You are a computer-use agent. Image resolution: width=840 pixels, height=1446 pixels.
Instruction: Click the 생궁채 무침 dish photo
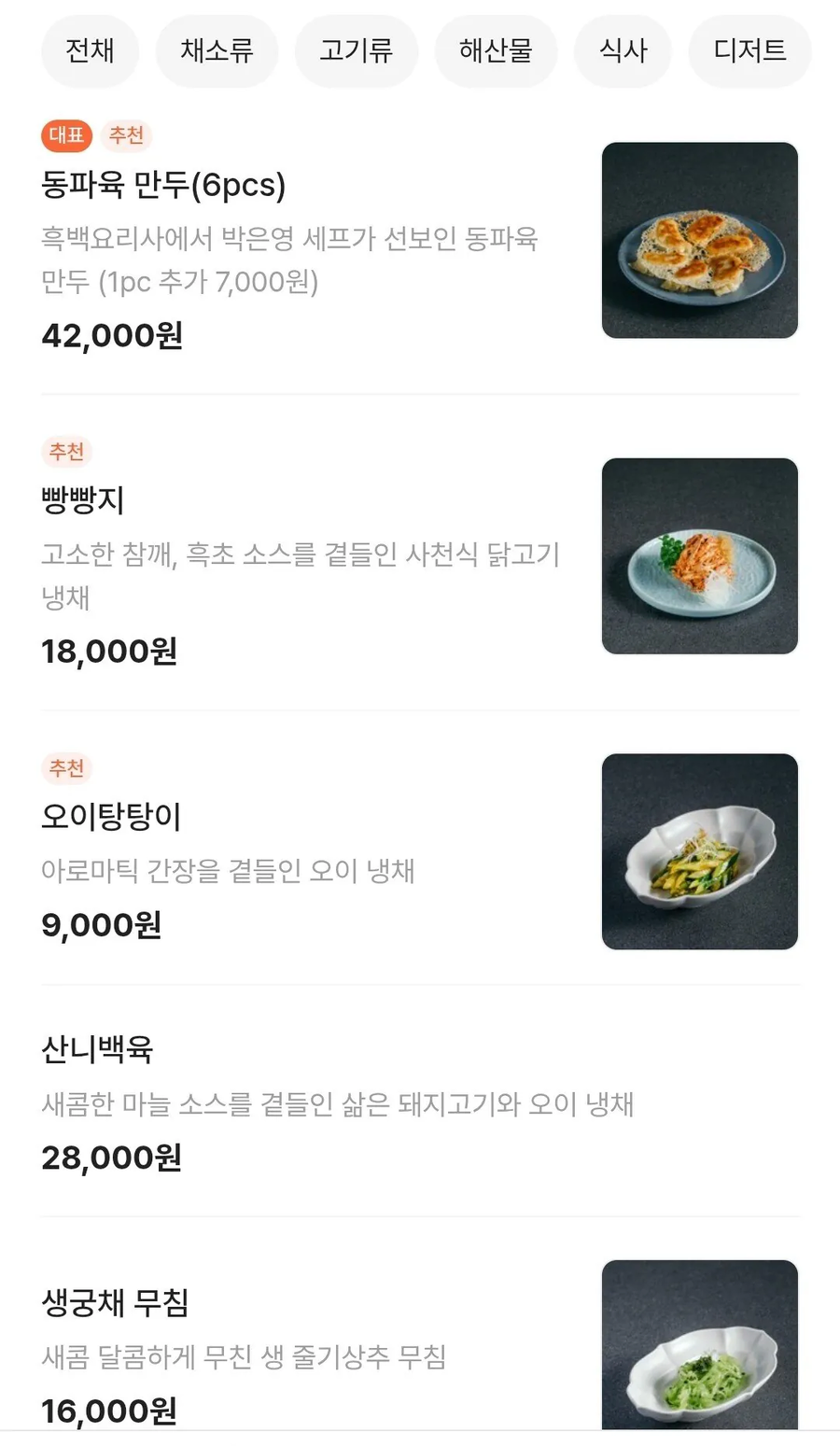click(700, 1348)
